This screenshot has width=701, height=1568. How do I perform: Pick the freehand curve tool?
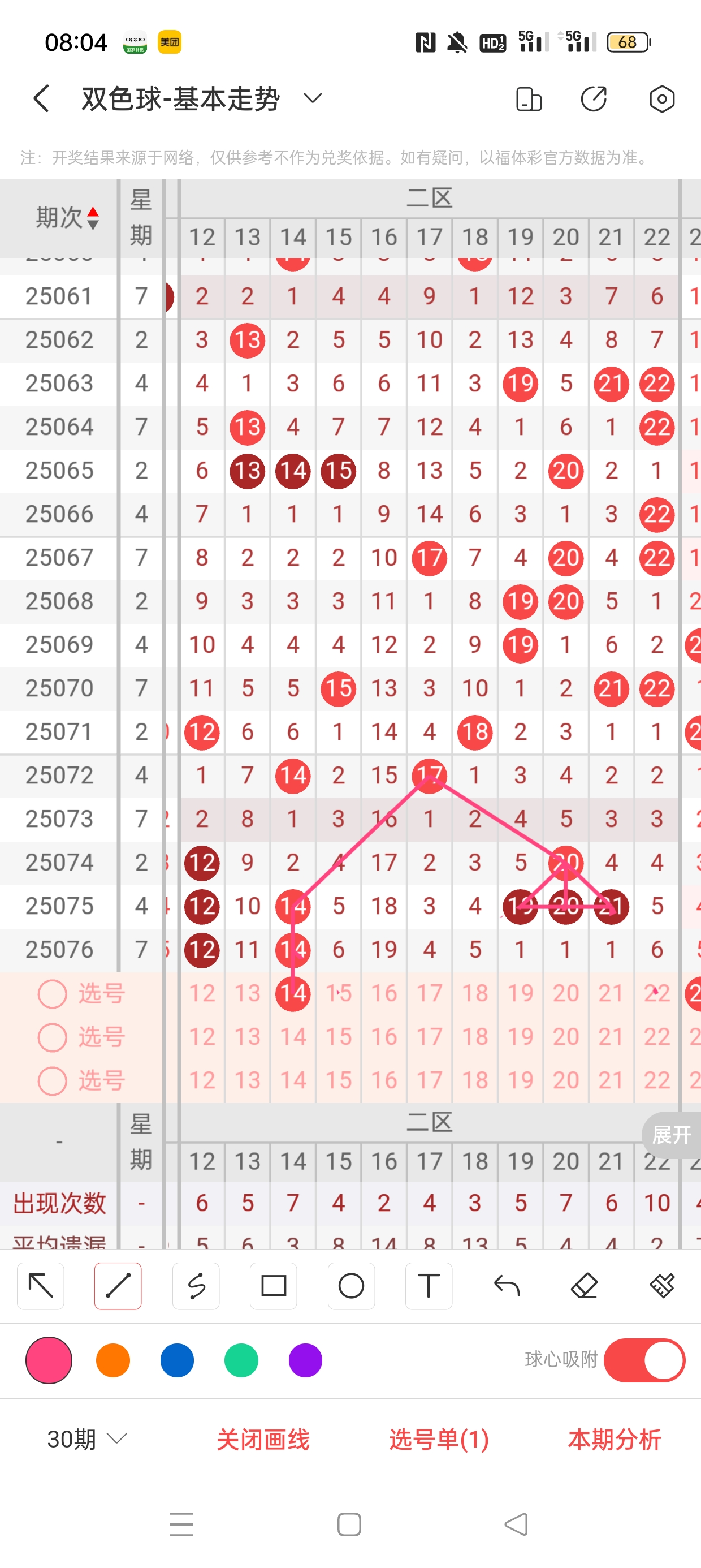point(196,1286)
